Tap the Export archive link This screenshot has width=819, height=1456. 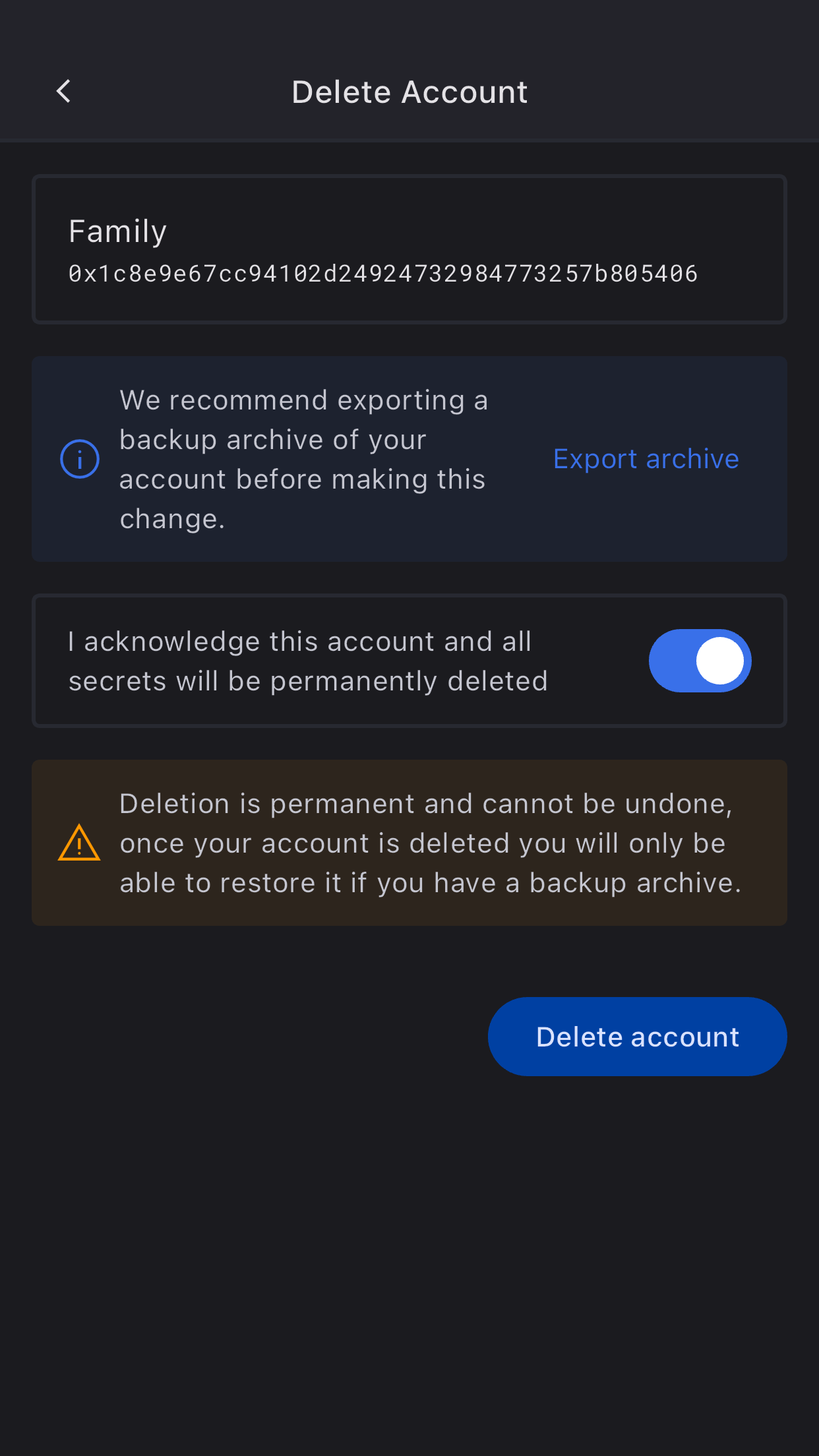(646, 459)
